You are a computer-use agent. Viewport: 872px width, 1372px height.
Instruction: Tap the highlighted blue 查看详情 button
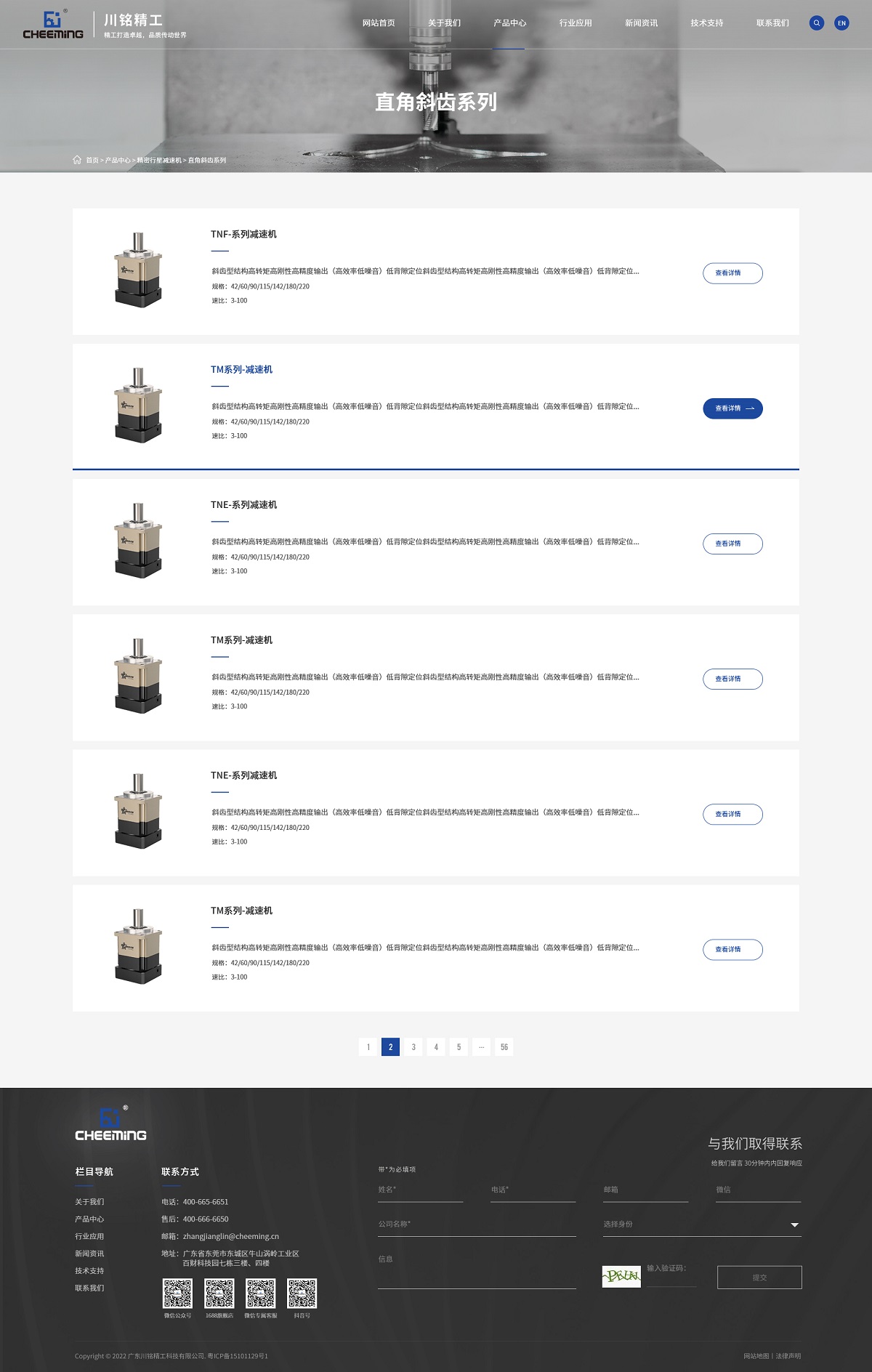click(x=732, y=408)
